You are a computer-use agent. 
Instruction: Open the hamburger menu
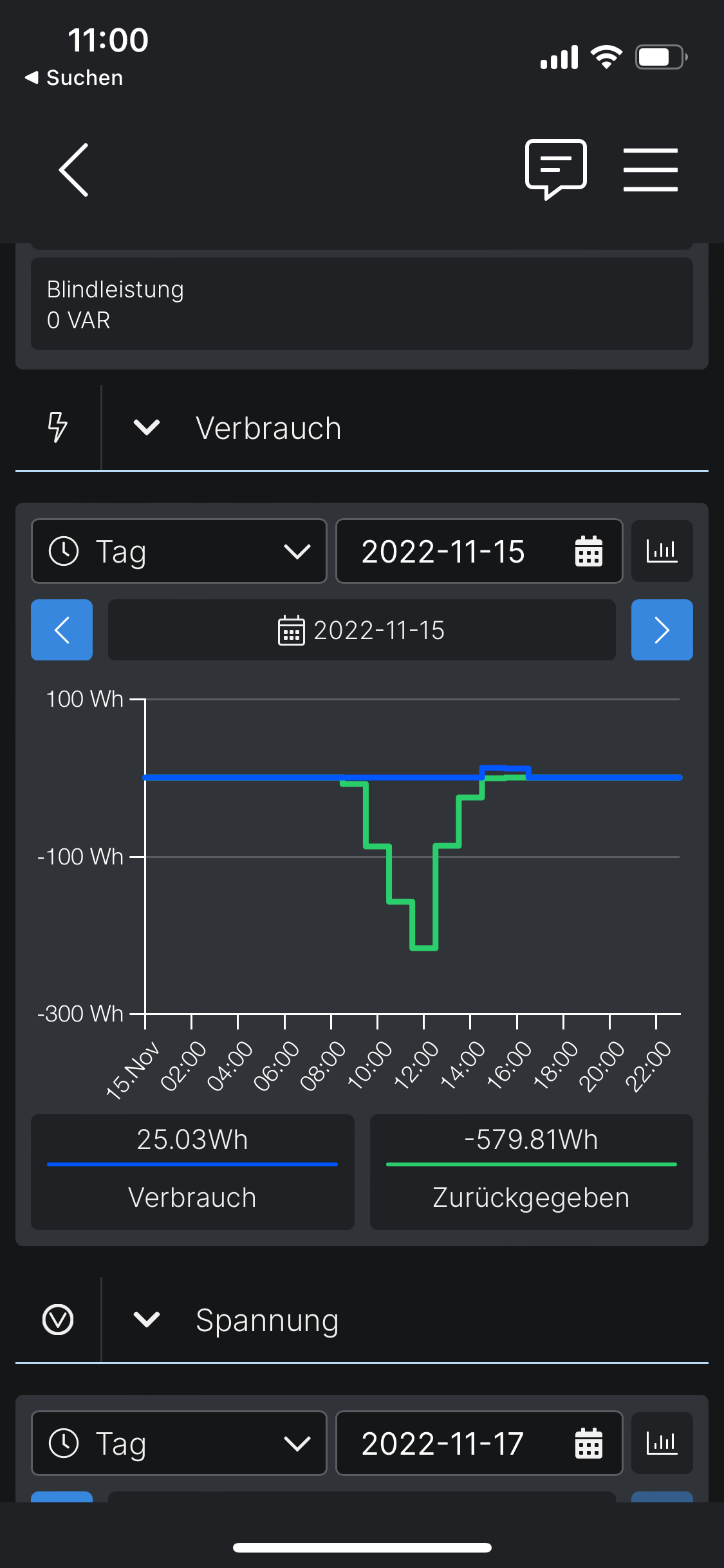click(650, 170)
